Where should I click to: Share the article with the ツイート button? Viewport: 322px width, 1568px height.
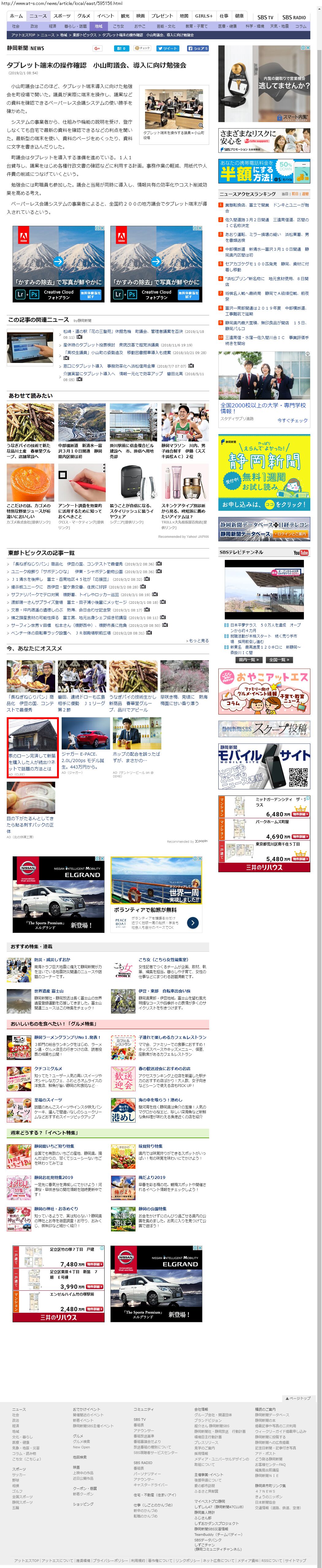(x=167, y=48)
